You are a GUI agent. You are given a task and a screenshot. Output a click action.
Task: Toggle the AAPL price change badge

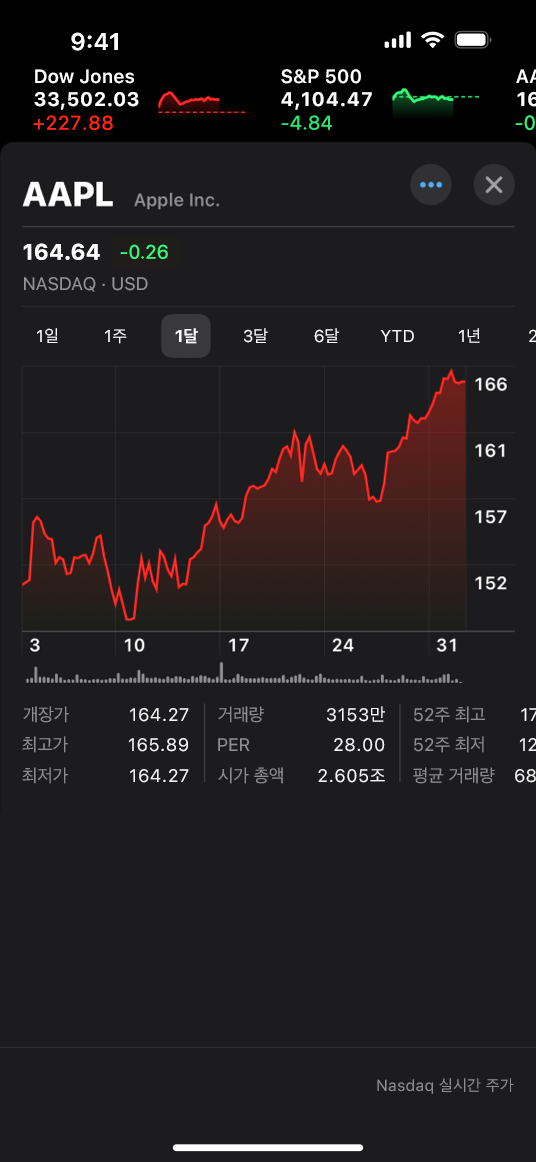(x=145, y=252)
